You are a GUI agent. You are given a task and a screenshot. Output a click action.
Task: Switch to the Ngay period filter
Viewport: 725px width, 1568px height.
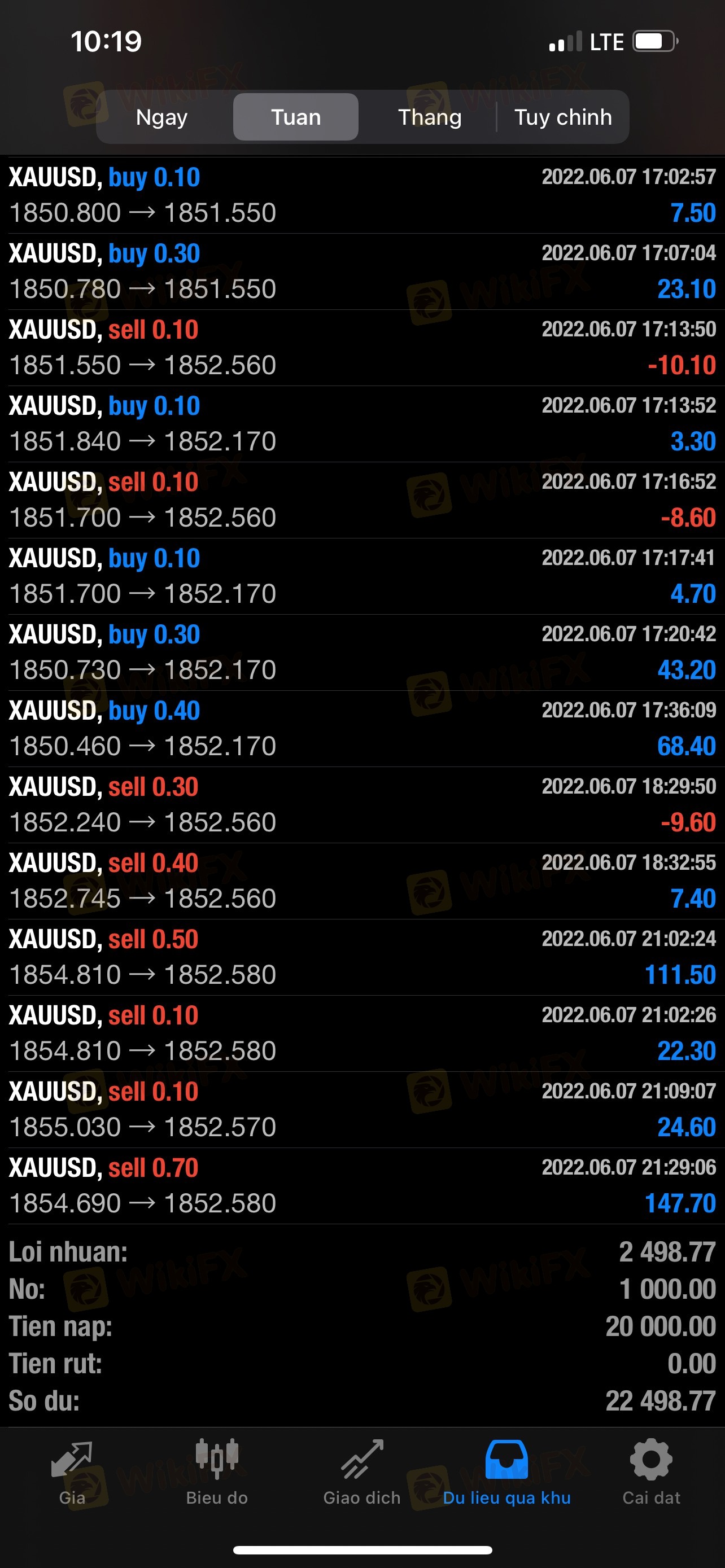point(162,117)
